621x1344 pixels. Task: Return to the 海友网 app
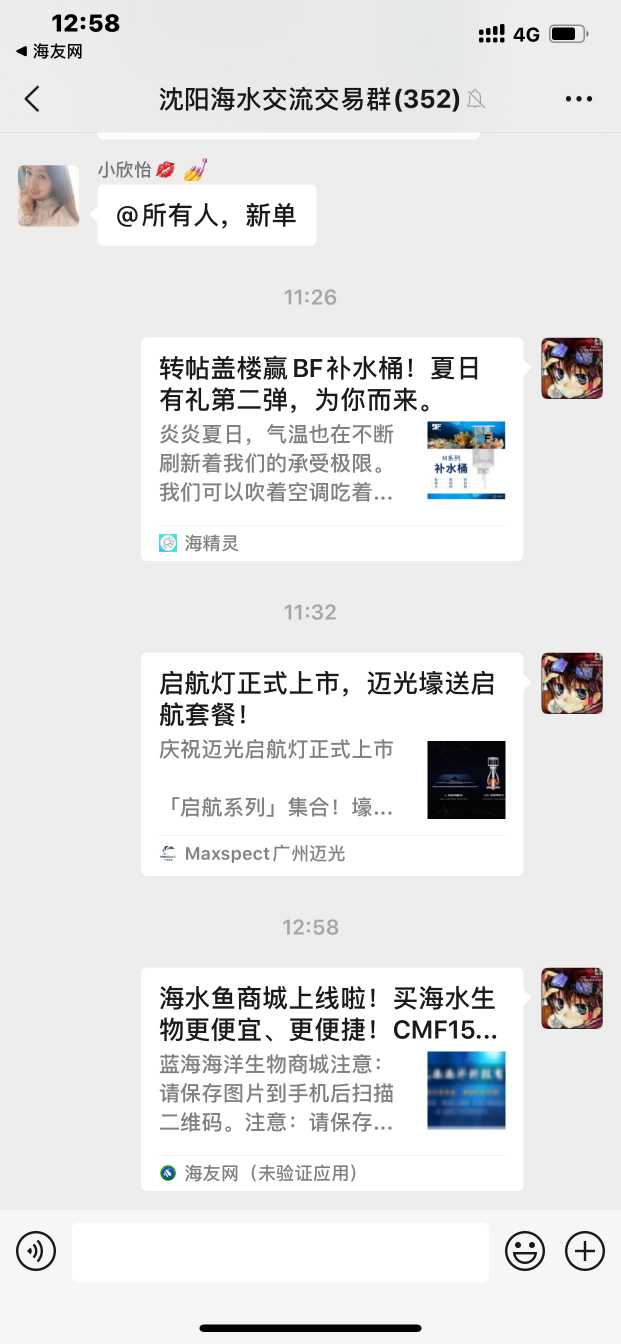click(50, 51)
